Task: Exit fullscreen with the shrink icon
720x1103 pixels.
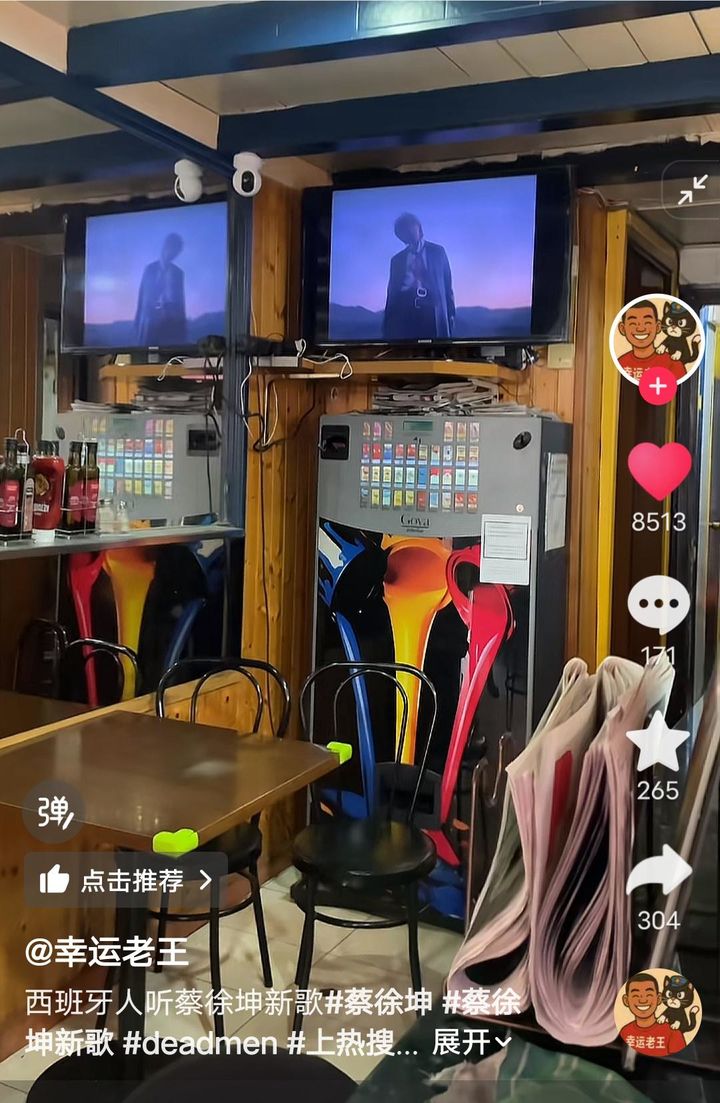Action: point(692,190)
